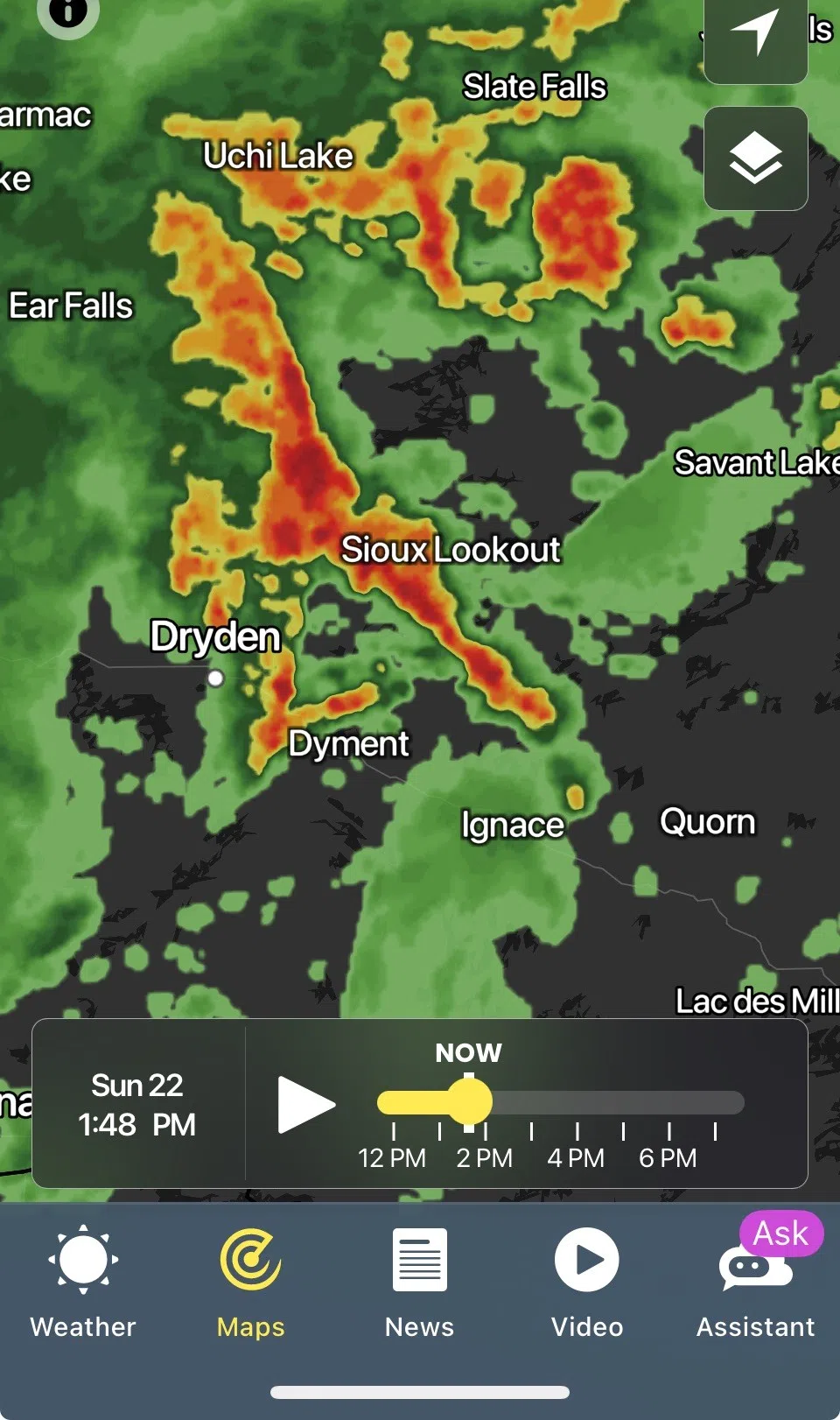Viewport: 840px width, 1420px height.
Task: Select the Maps tab
Action: pyautogui.click(x=251, y=1283)
